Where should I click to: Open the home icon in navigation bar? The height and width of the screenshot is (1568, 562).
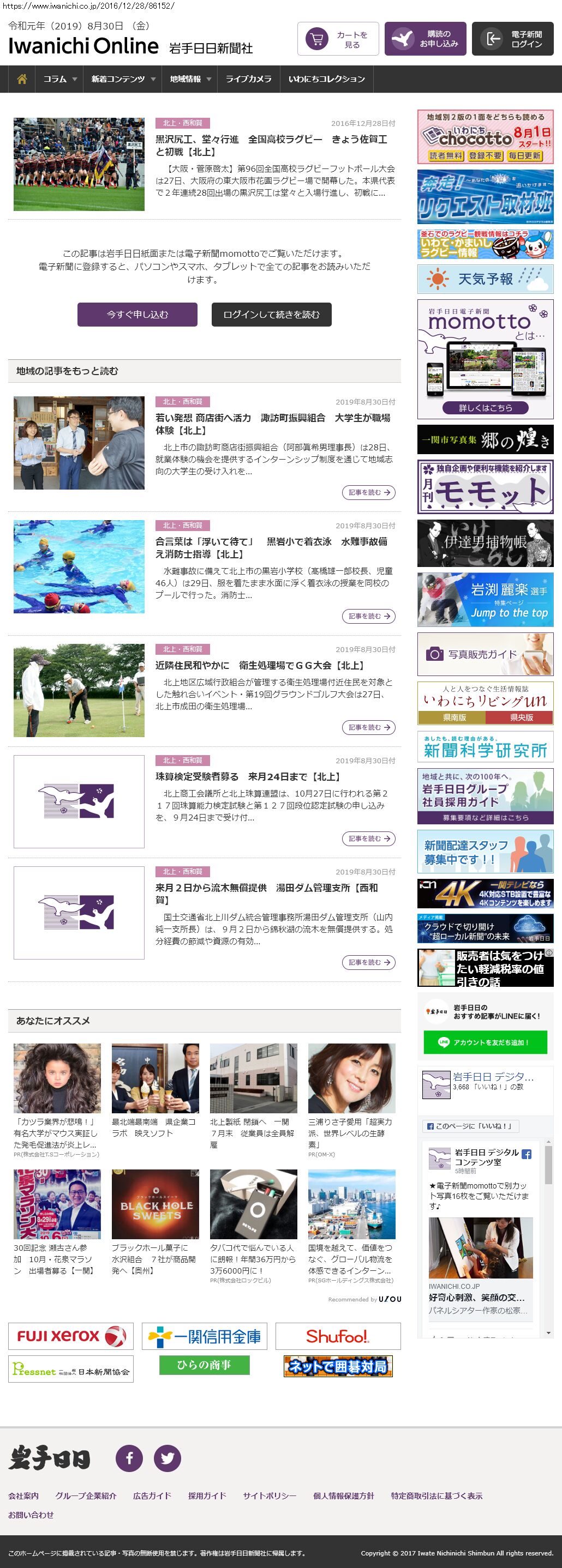coord(22,79)
